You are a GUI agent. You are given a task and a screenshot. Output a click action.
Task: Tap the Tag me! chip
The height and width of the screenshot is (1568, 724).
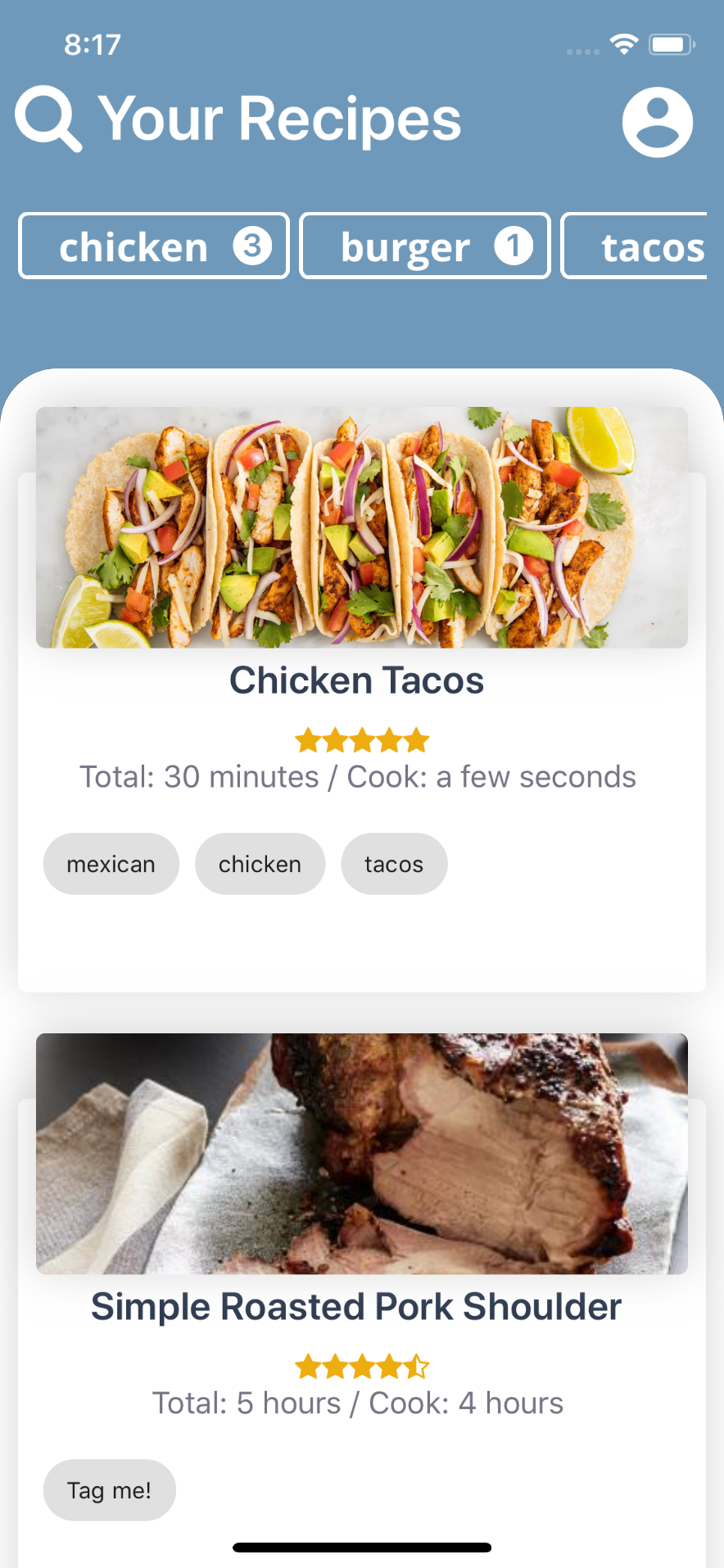coord(109,1490)
